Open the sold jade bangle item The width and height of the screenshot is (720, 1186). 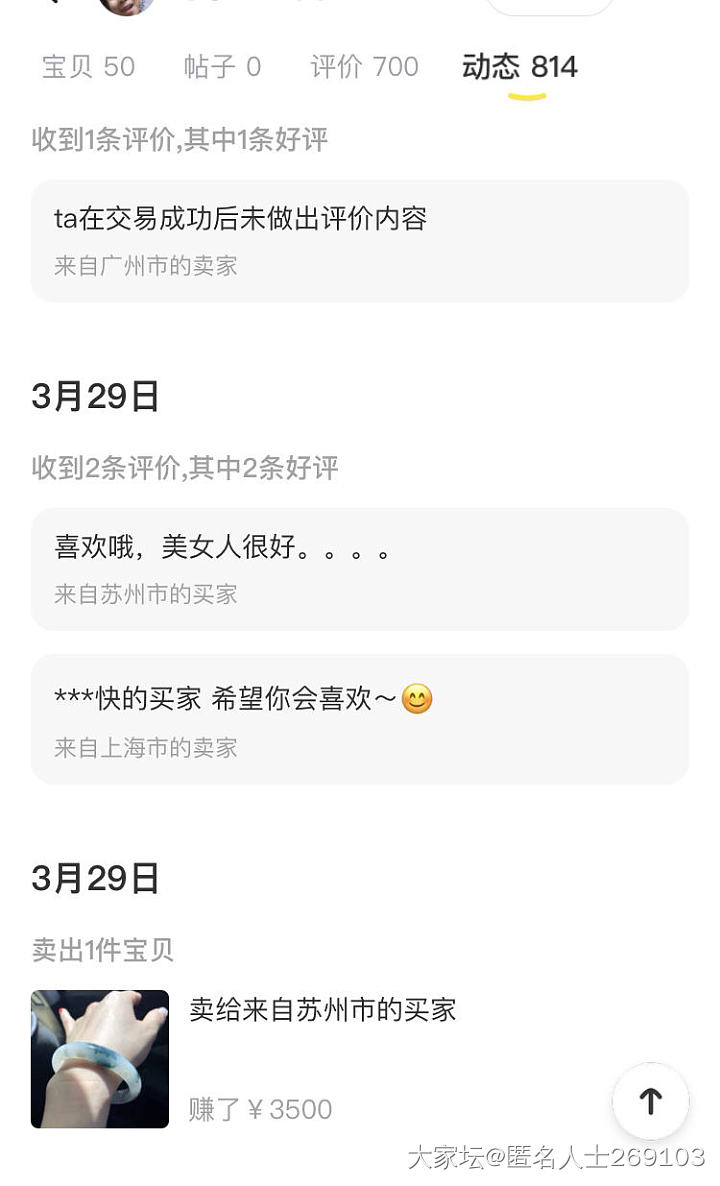(x=100, y=1058)
